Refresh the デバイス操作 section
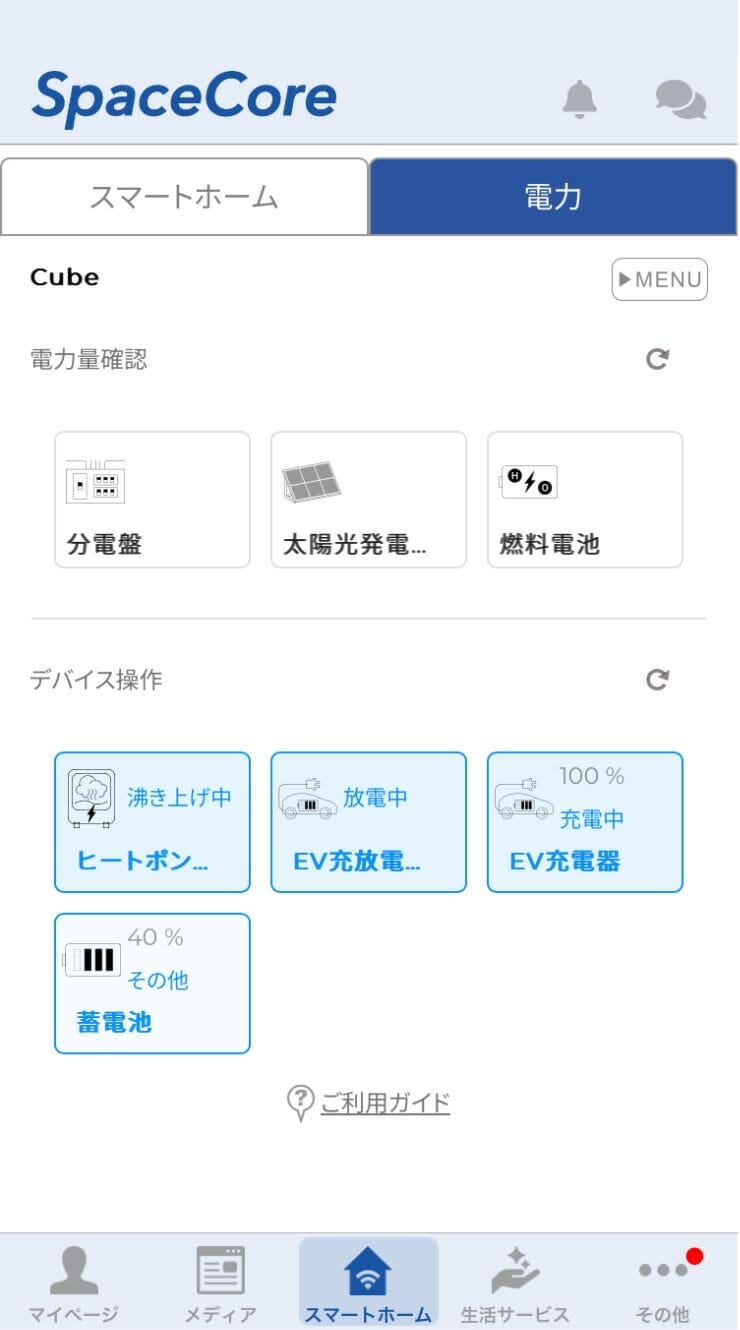The width and height of the screenshot is (740, 1330). pos(657,680)
